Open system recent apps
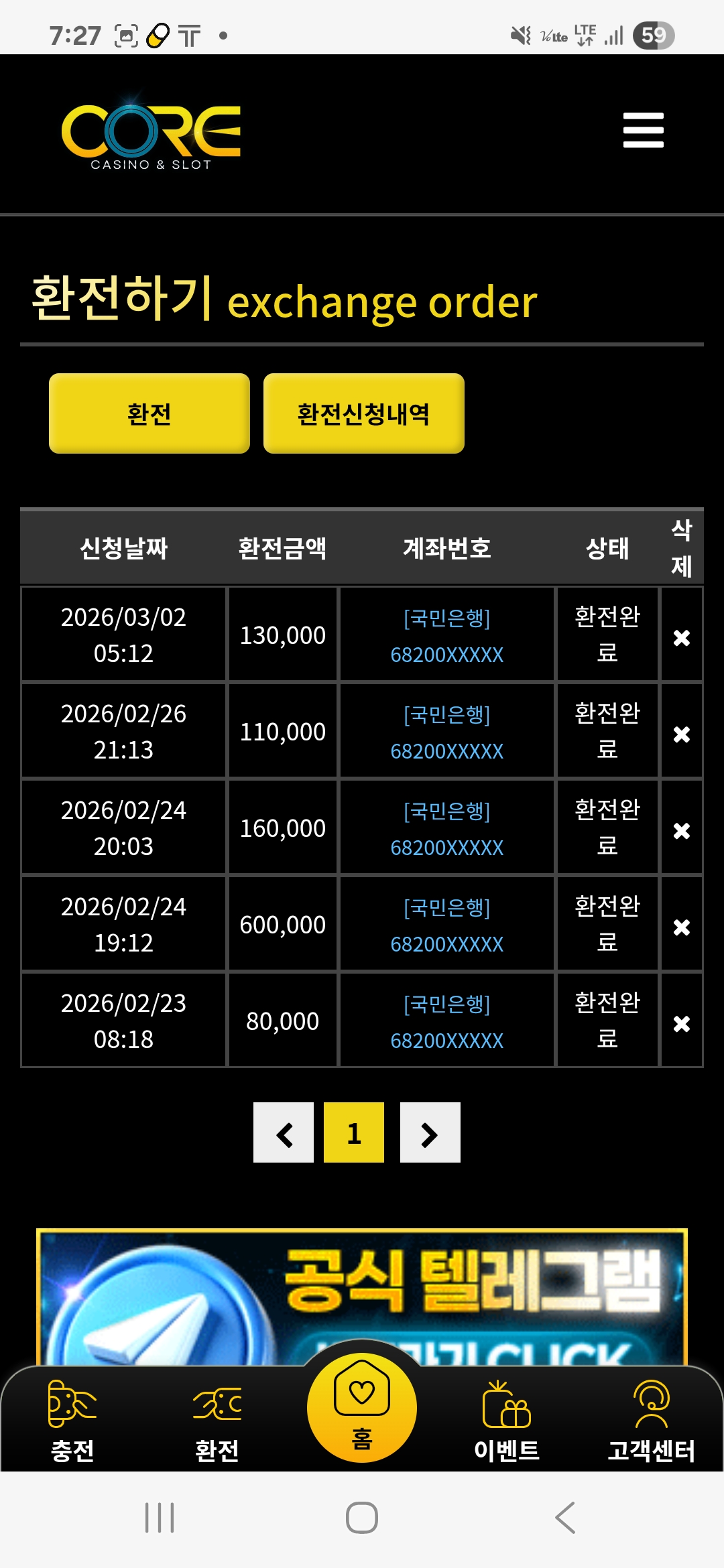This screenshot has width=724, height=1568. [x=160, y=1517]
